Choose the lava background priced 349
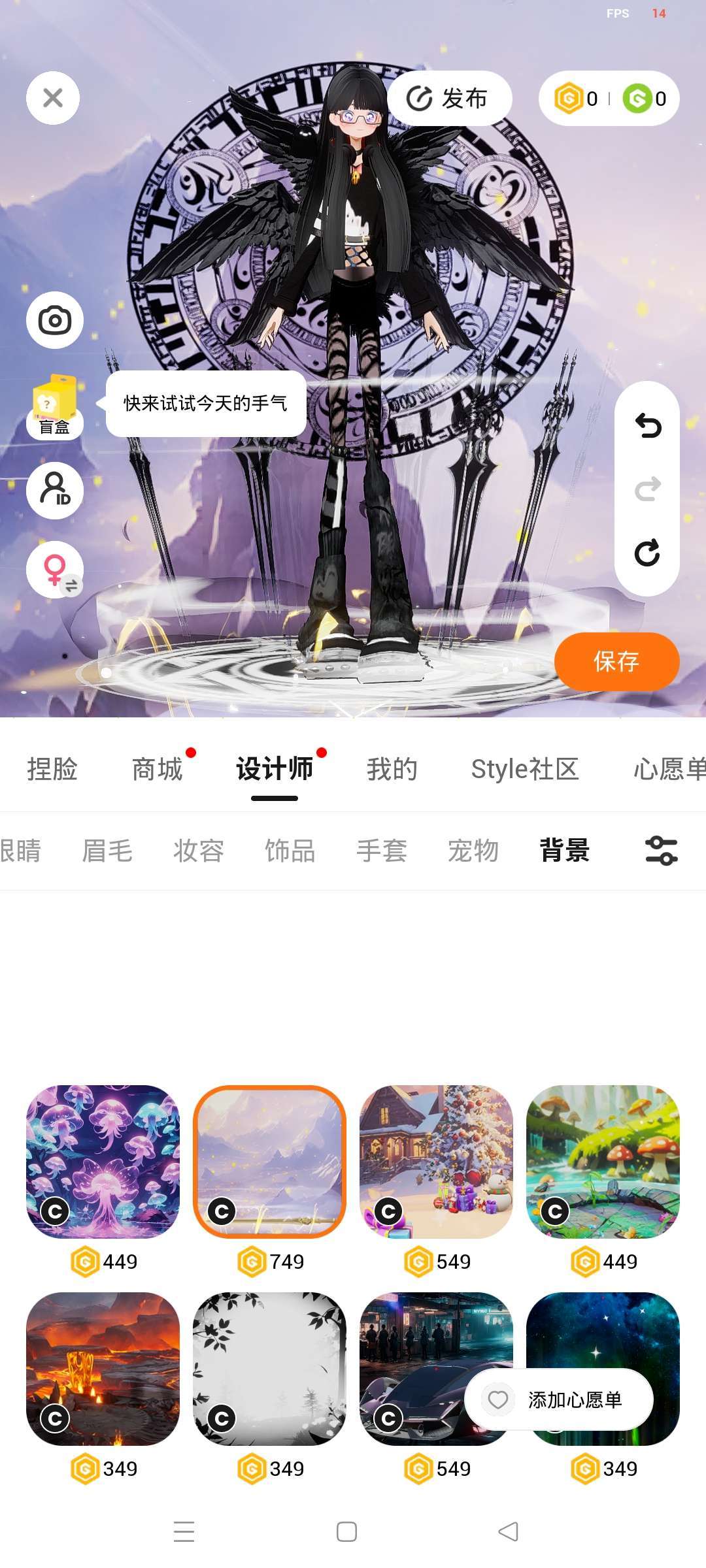The image size is (706, 1568). [103, 1369]
